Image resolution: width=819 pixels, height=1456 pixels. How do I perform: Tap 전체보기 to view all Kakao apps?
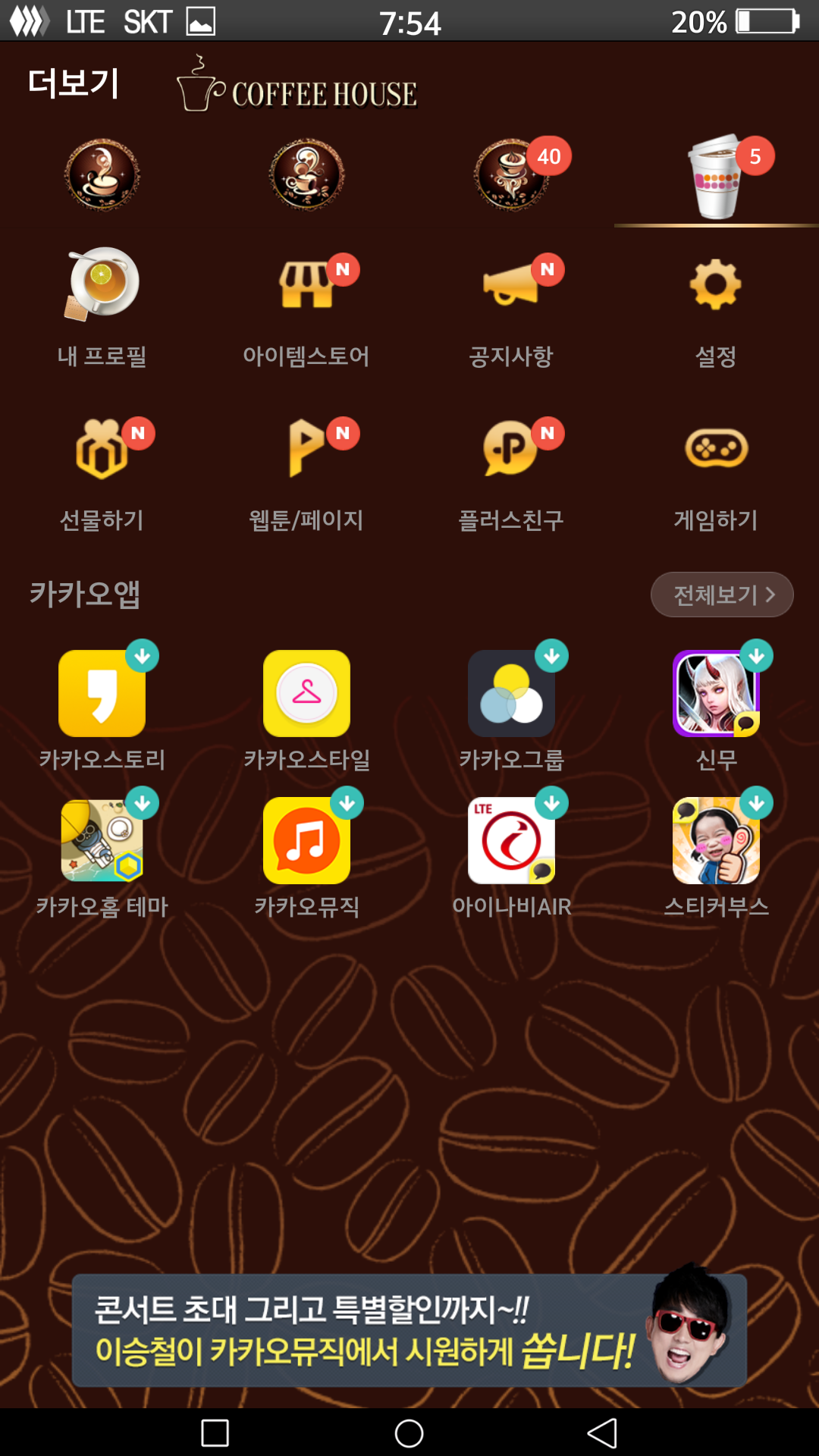click(x=722, y=595)
